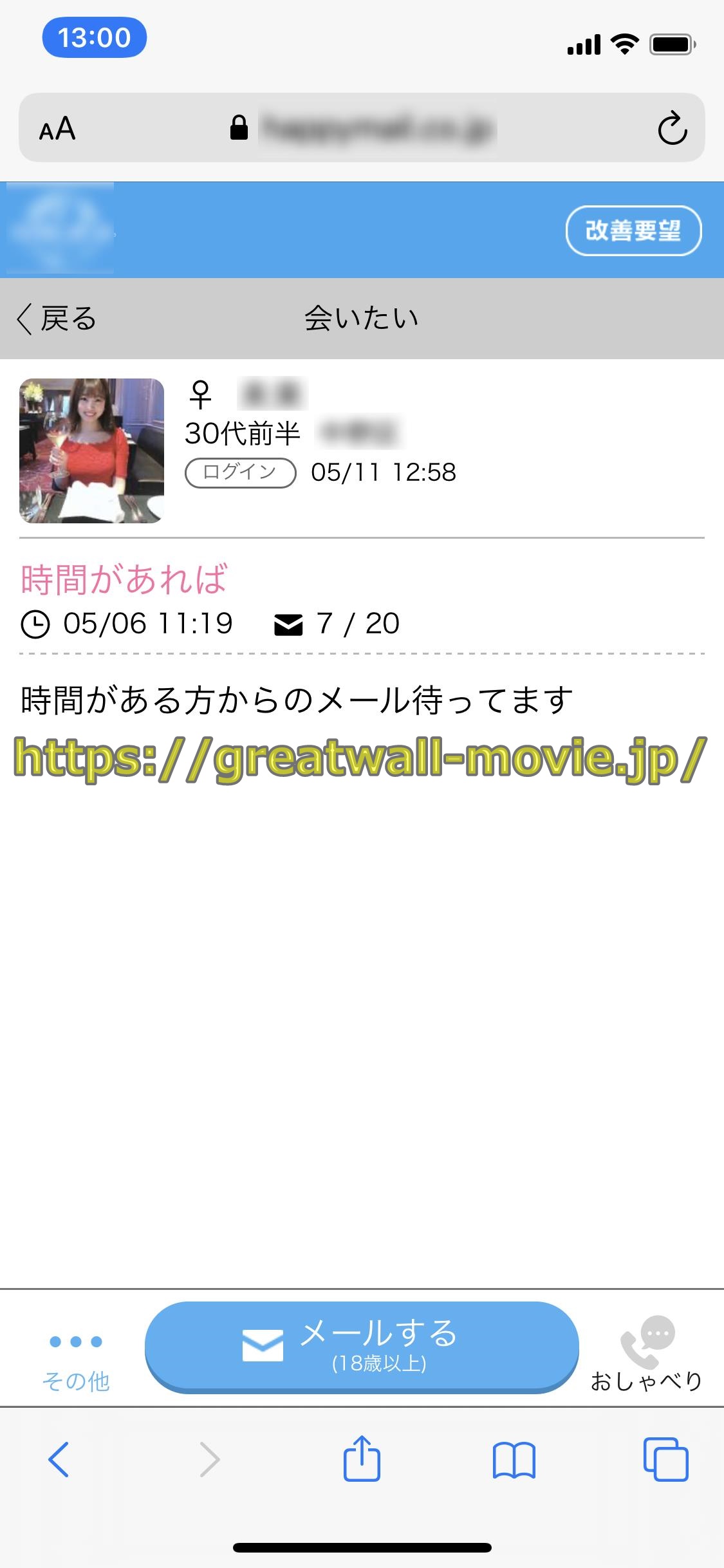Send a mail with メールする
Viewport: 724px width, 1568px height.
pyautogui.click(x=362, y=1345)
